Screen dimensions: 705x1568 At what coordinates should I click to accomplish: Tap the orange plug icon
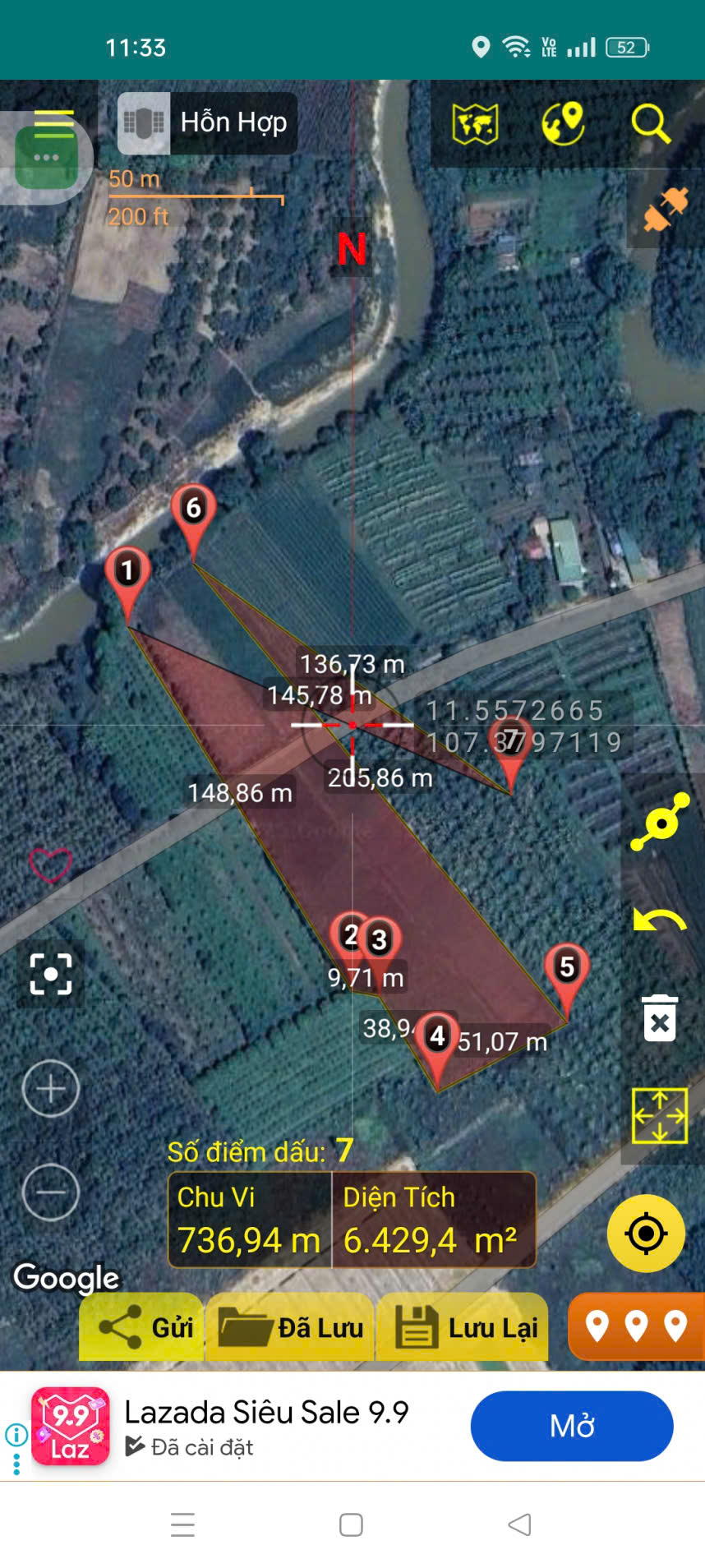665,209
